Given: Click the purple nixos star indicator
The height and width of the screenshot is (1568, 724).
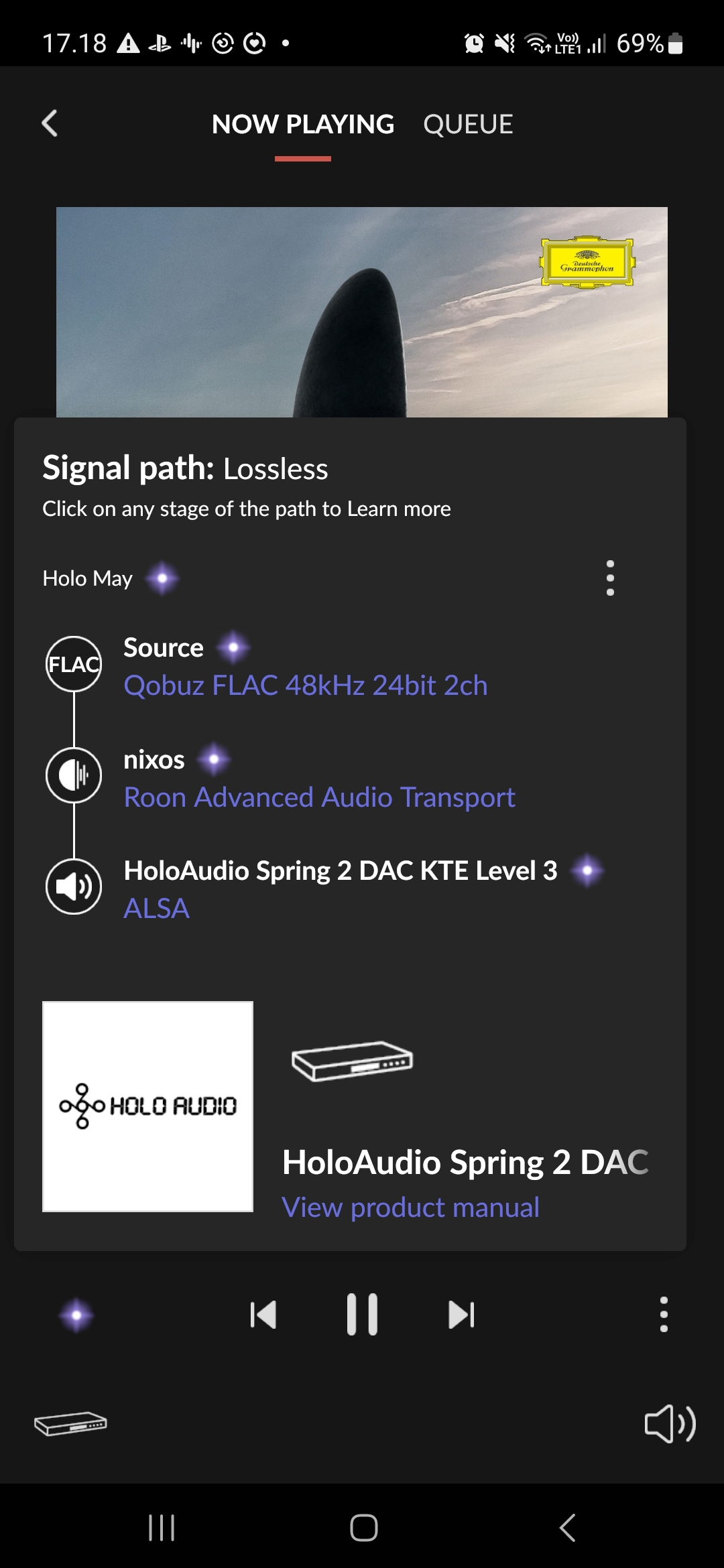Looking at the screenshot, I should click(213, 759).
